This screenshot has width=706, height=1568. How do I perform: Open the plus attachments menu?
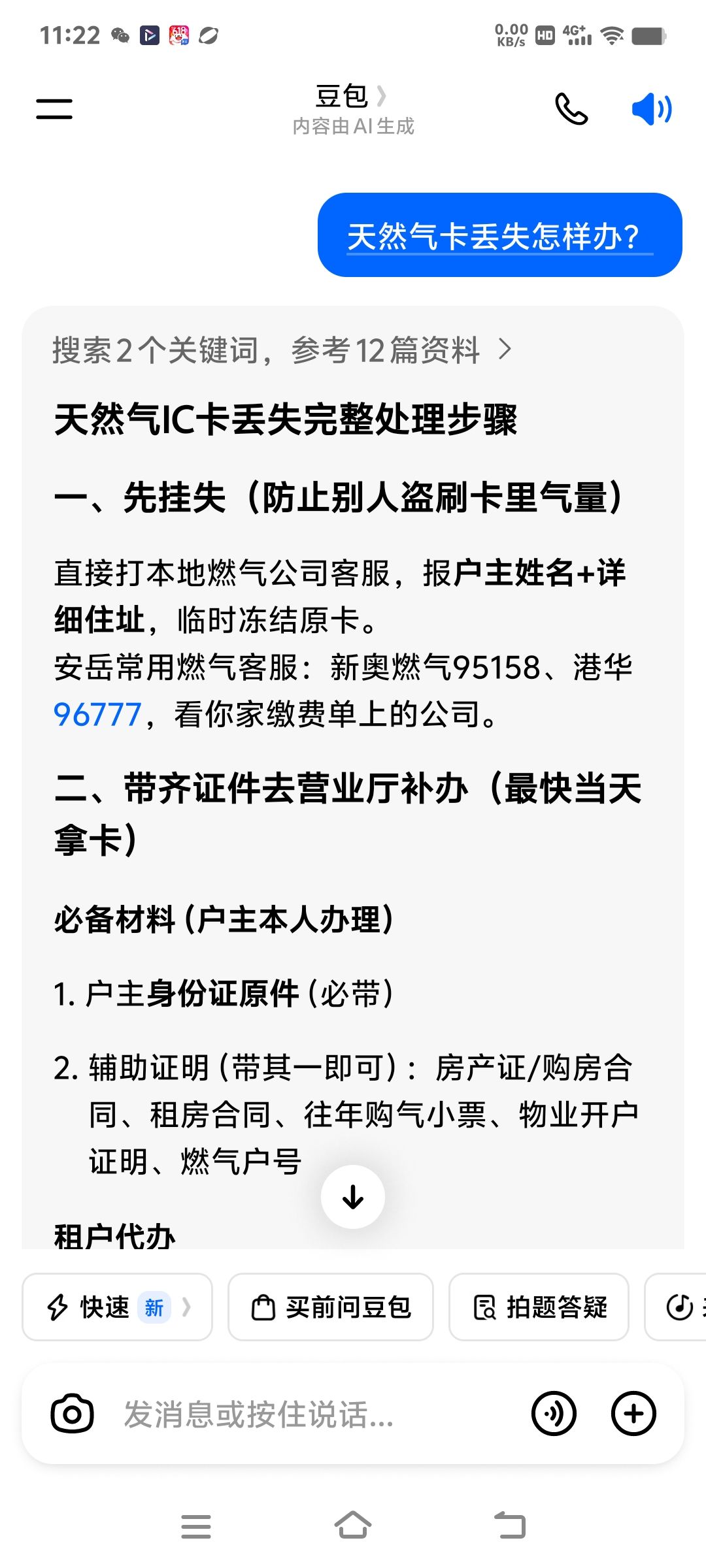[633, 1414]
